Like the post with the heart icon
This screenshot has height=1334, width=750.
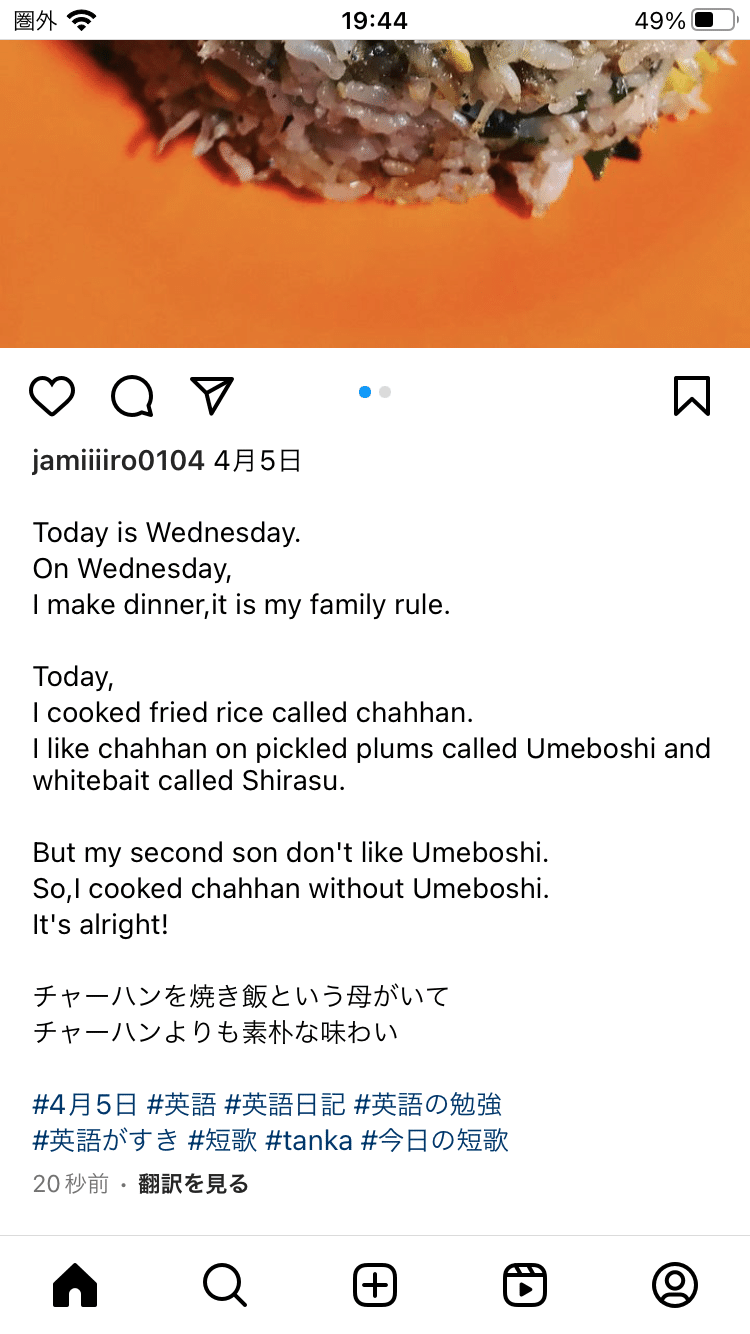tap(52, 396)
